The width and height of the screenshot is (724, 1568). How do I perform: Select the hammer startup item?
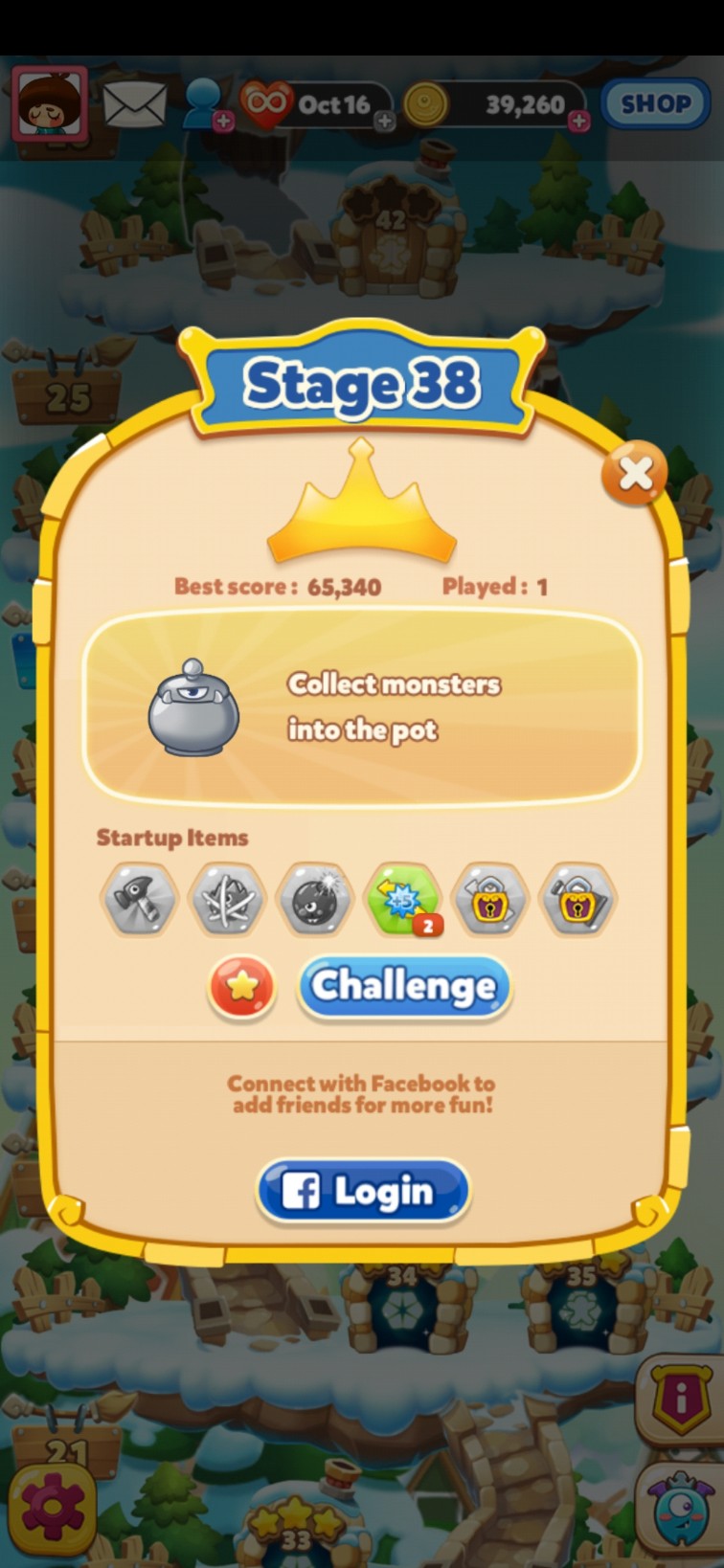[x=139, y=899]
